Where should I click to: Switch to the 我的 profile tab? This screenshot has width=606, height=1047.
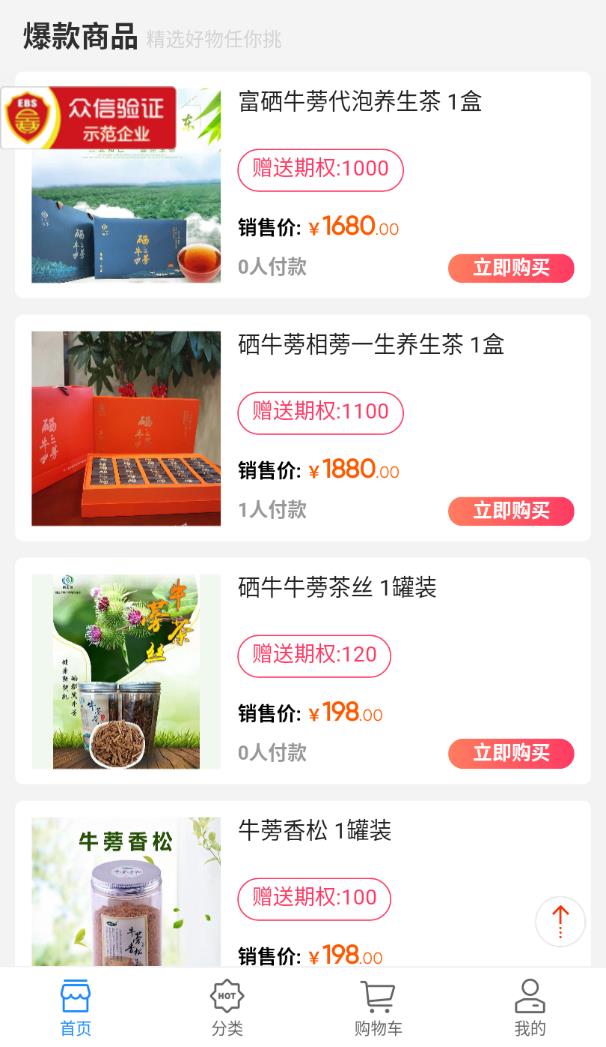pyautogui.click(x=530, y=1008)
